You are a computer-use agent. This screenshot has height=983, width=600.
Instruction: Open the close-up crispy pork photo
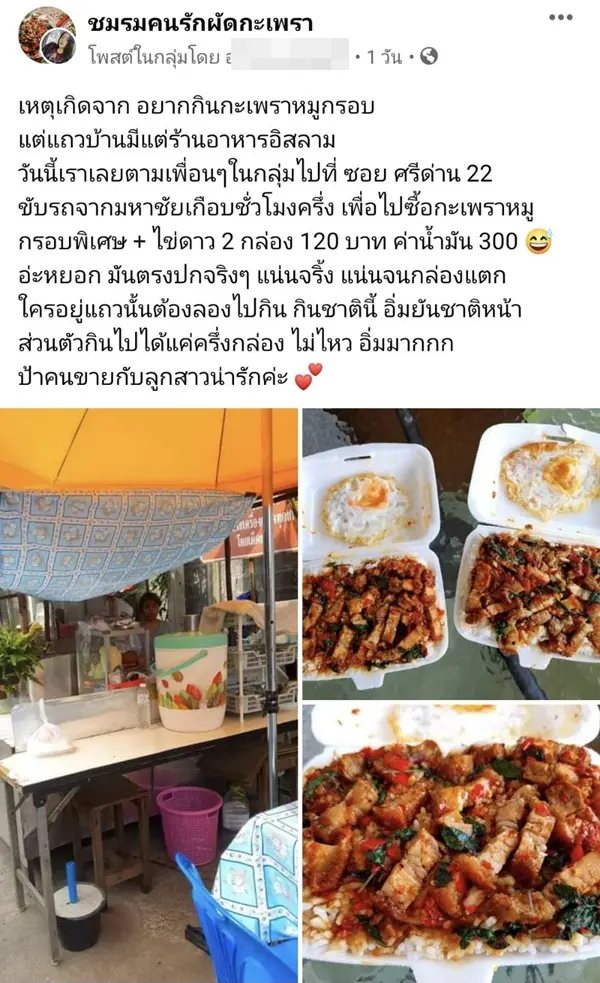(x=451, y=842)
